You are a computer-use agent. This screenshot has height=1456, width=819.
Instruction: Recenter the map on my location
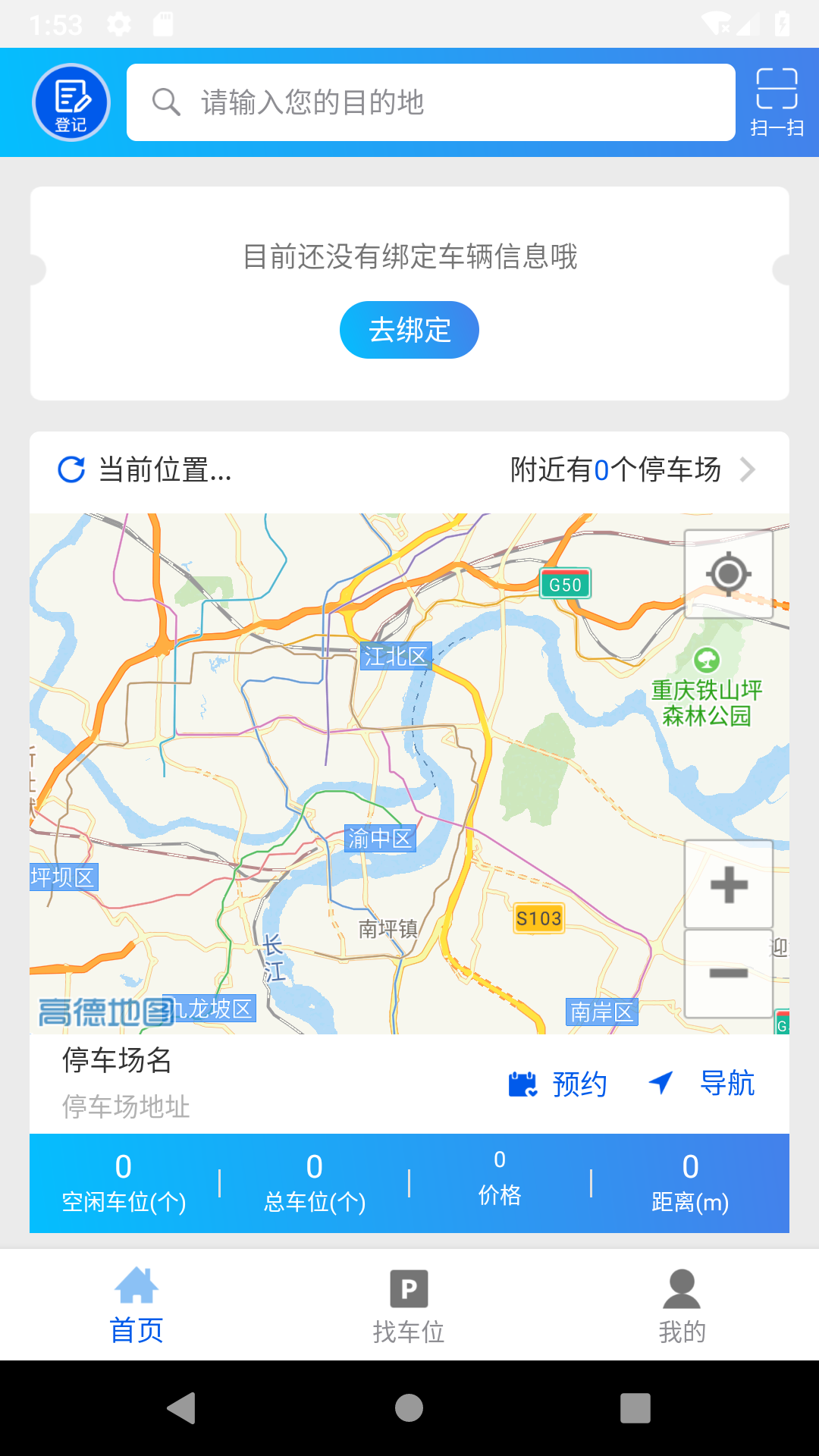pos(729,574)
